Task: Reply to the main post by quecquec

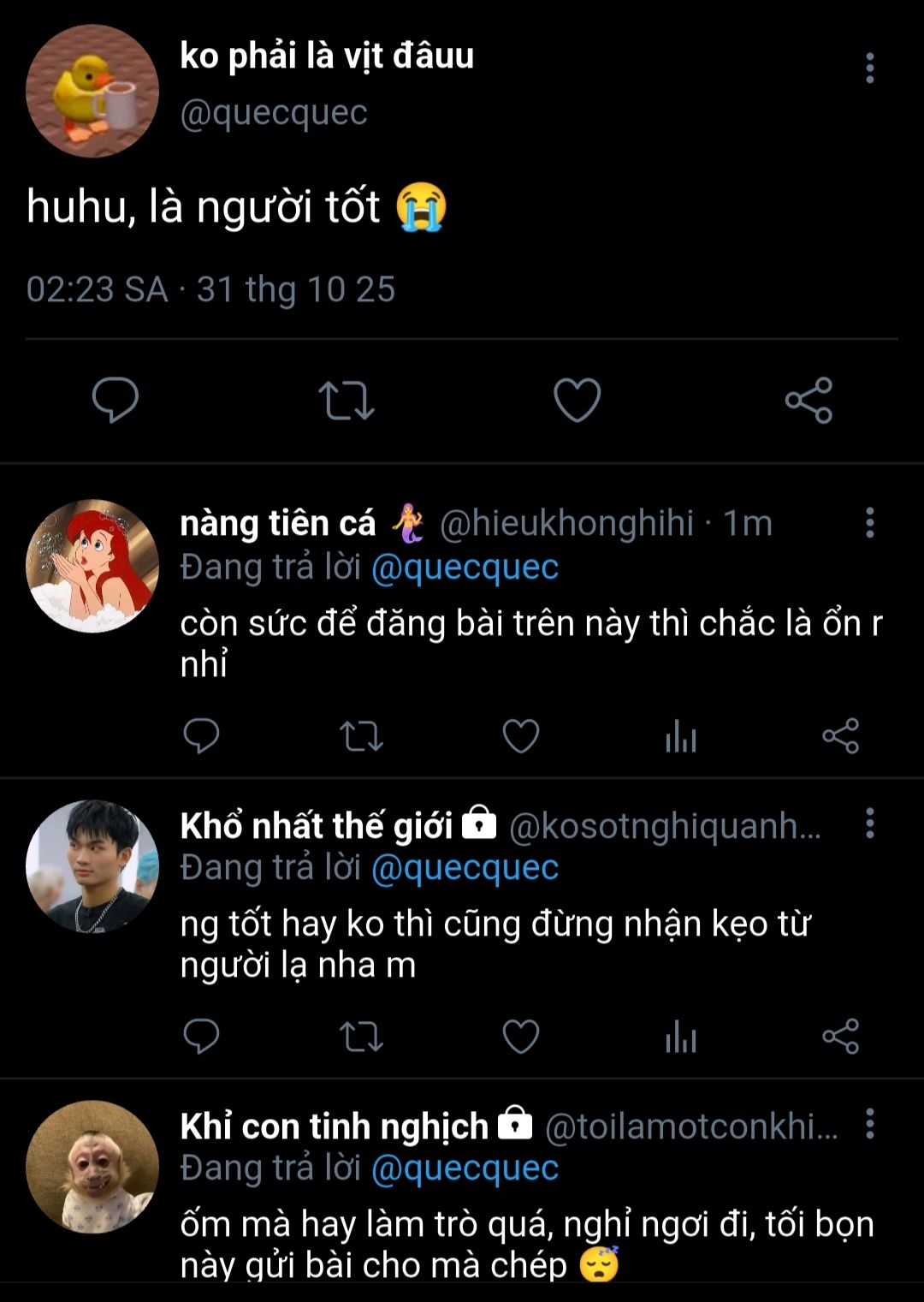Action: 115,400
